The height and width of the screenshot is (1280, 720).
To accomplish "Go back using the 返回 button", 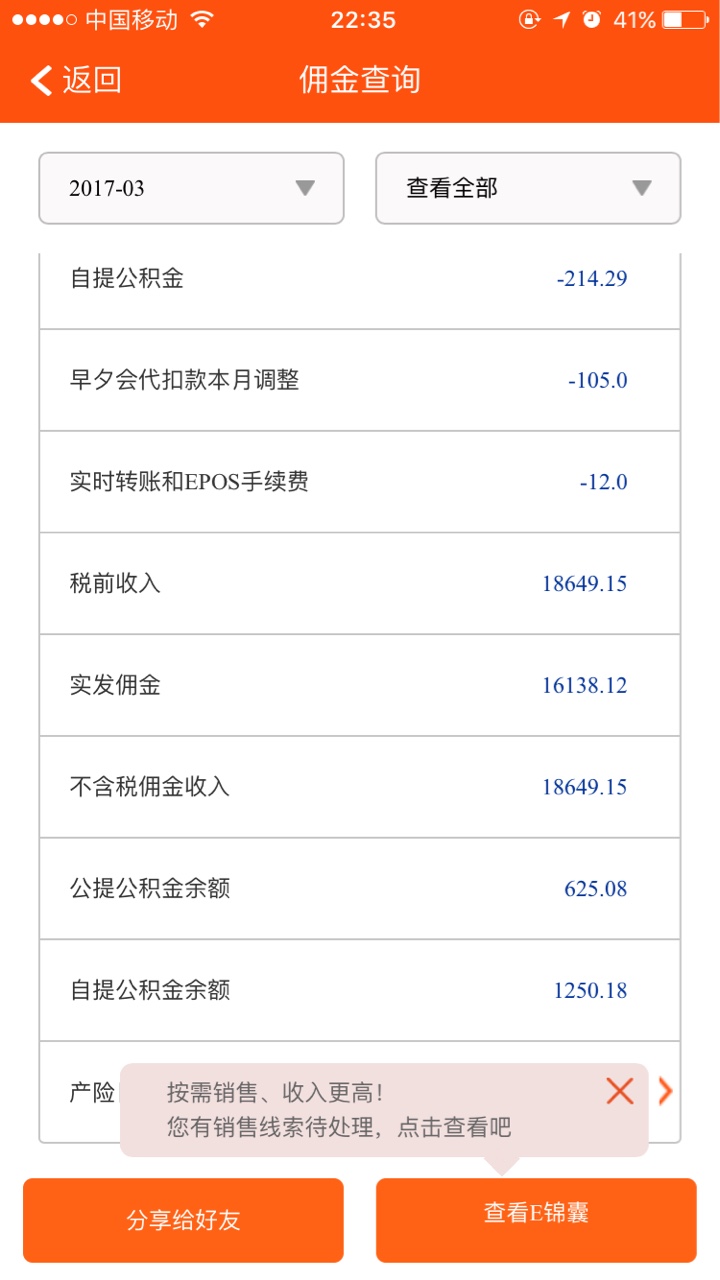I will (76, 80).
